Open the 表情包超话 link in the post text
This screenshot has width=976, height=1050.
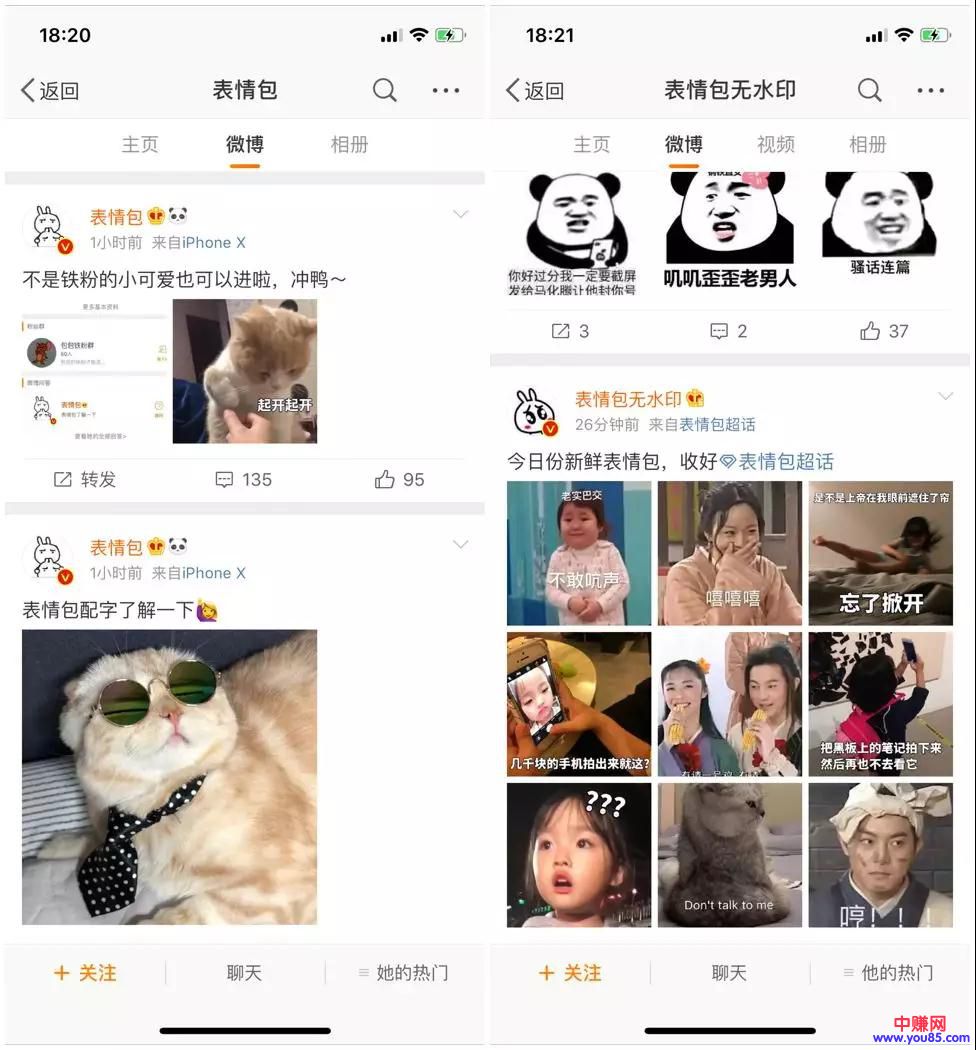click(x=777, y=461)
